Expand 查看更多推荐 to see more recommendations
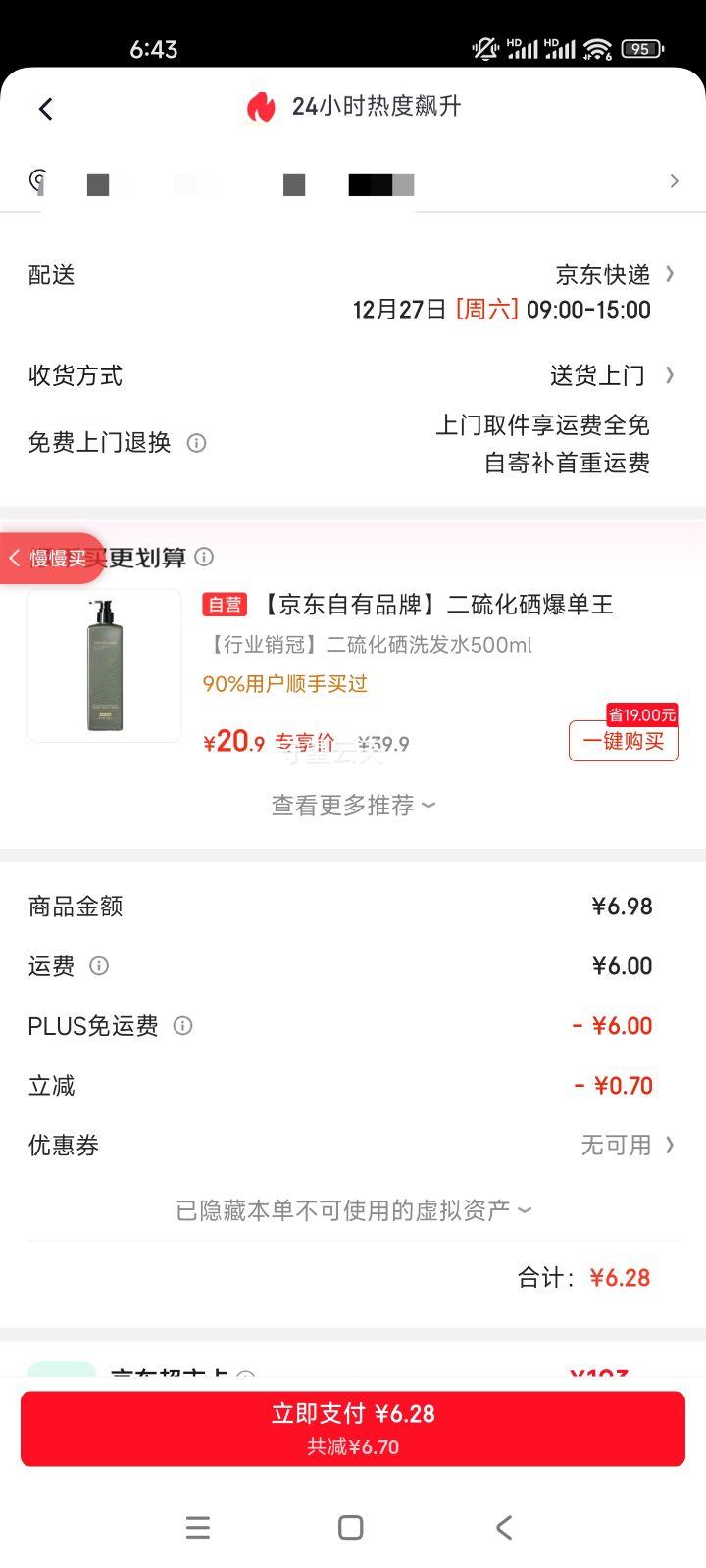The height and width of the screenshot is (1568, 706). click(x=353, y=805)
